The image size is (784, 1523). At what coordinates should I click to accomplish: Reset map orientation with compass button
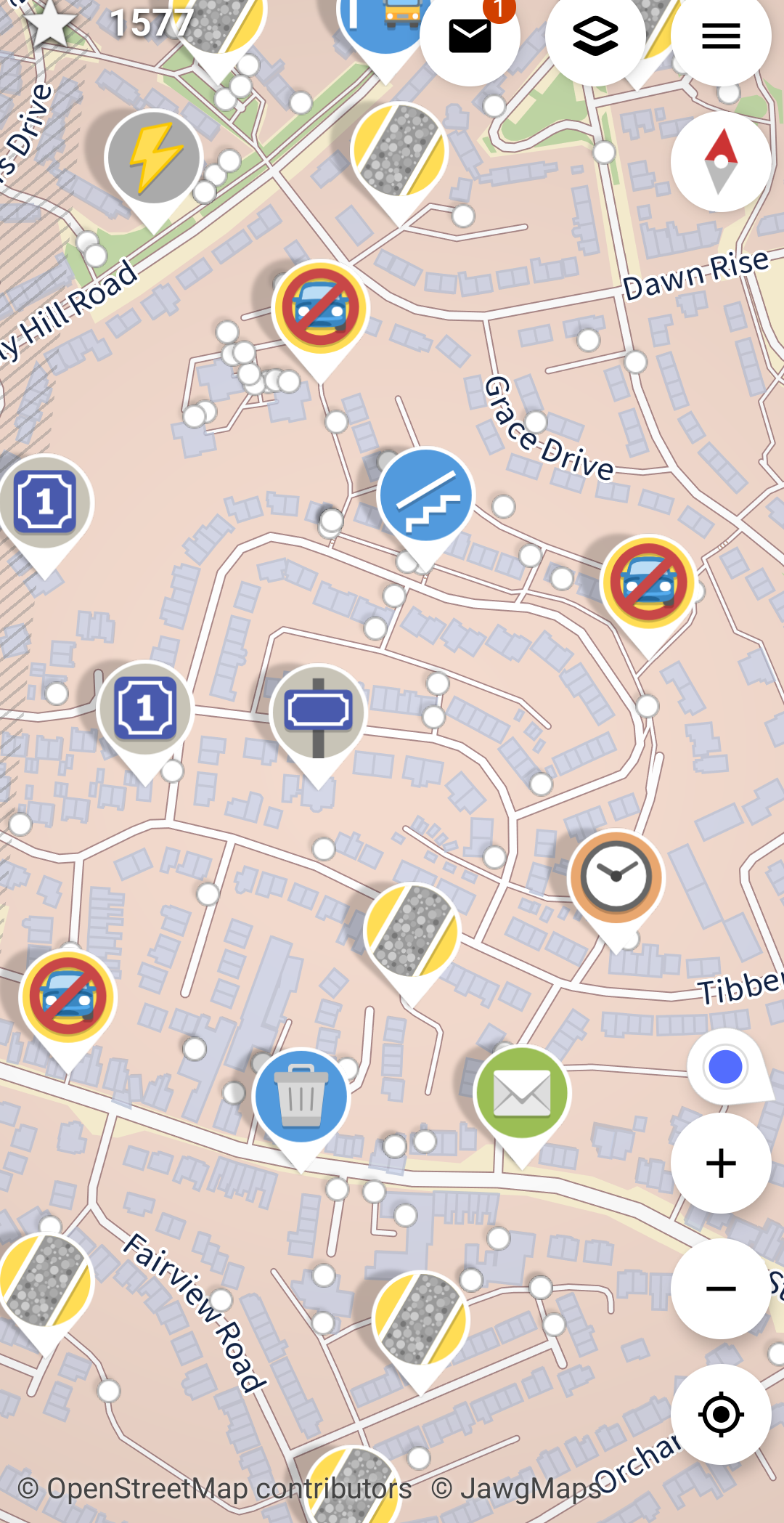[x=721, y=161]
